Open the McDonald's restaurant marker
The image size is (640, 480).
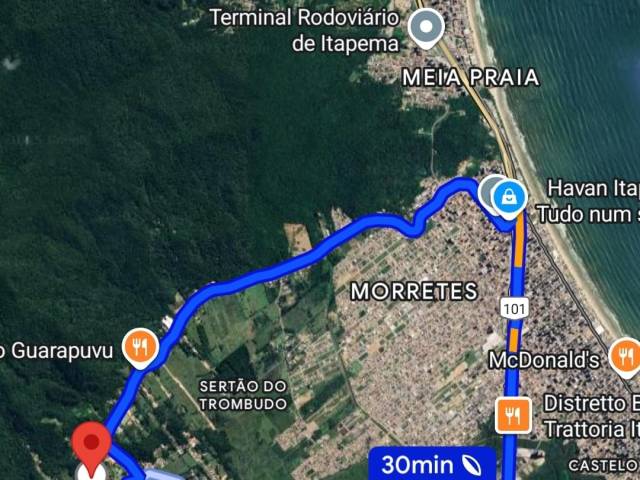(x=626, y=355)
